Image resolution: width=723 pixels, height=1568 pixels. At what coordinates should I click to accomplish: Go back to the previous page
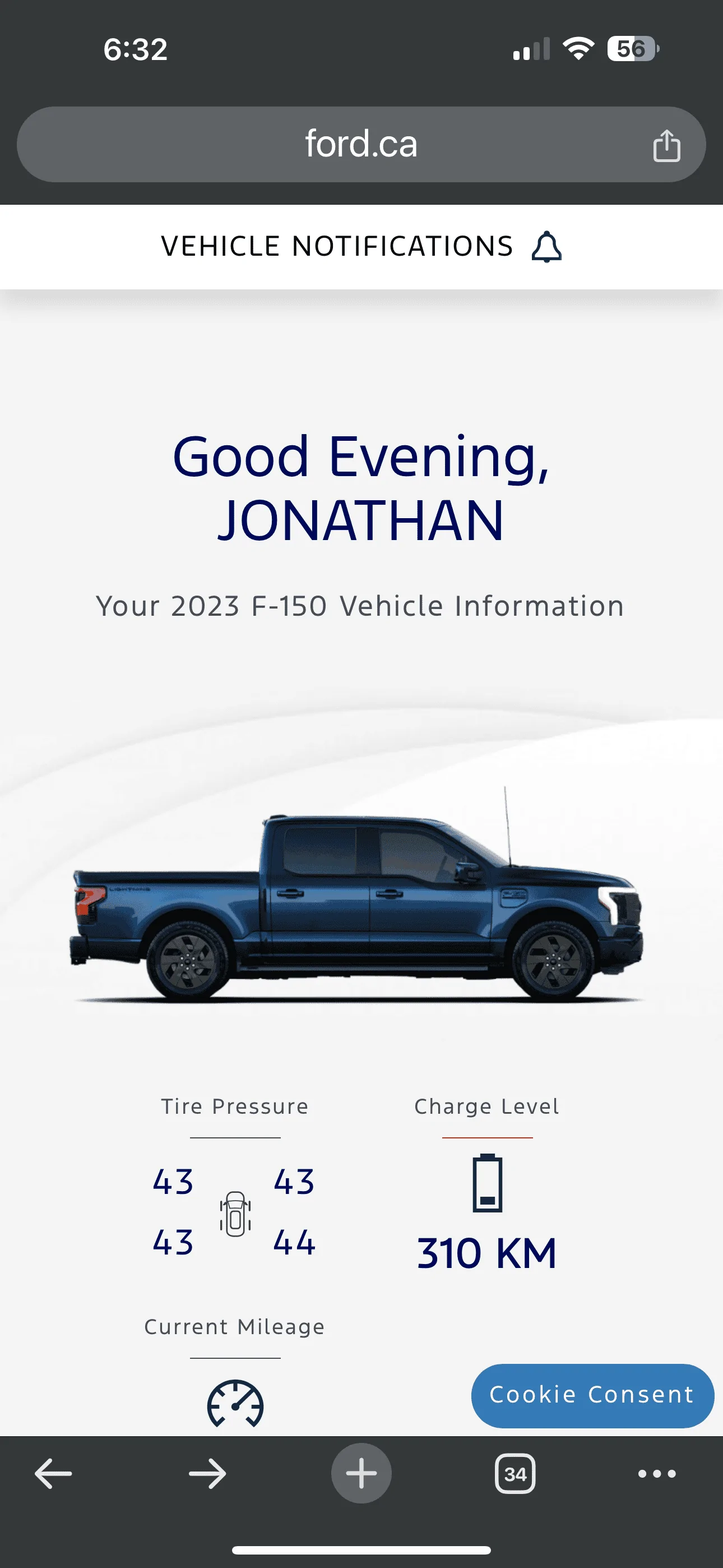54,1474
